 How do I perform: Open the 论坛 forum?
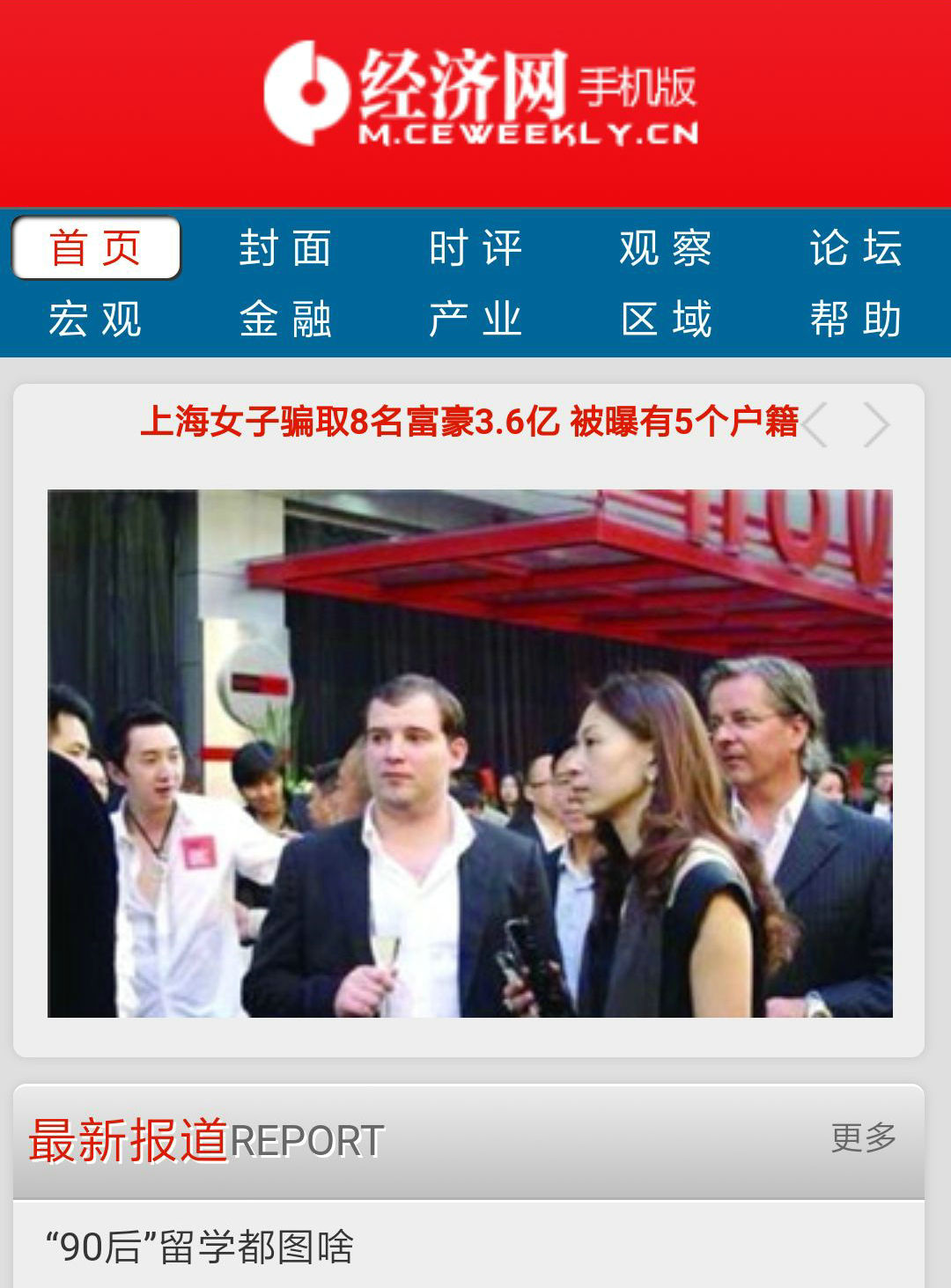click(x=856, y=248)
